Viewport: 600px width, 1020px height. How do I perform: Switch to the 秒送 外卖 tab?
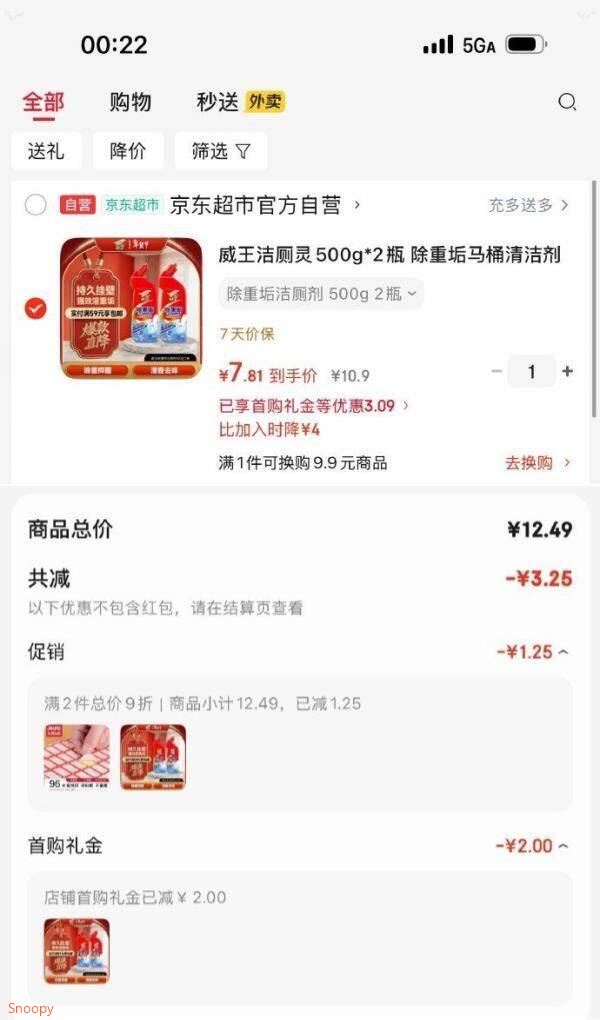(239, 102)
